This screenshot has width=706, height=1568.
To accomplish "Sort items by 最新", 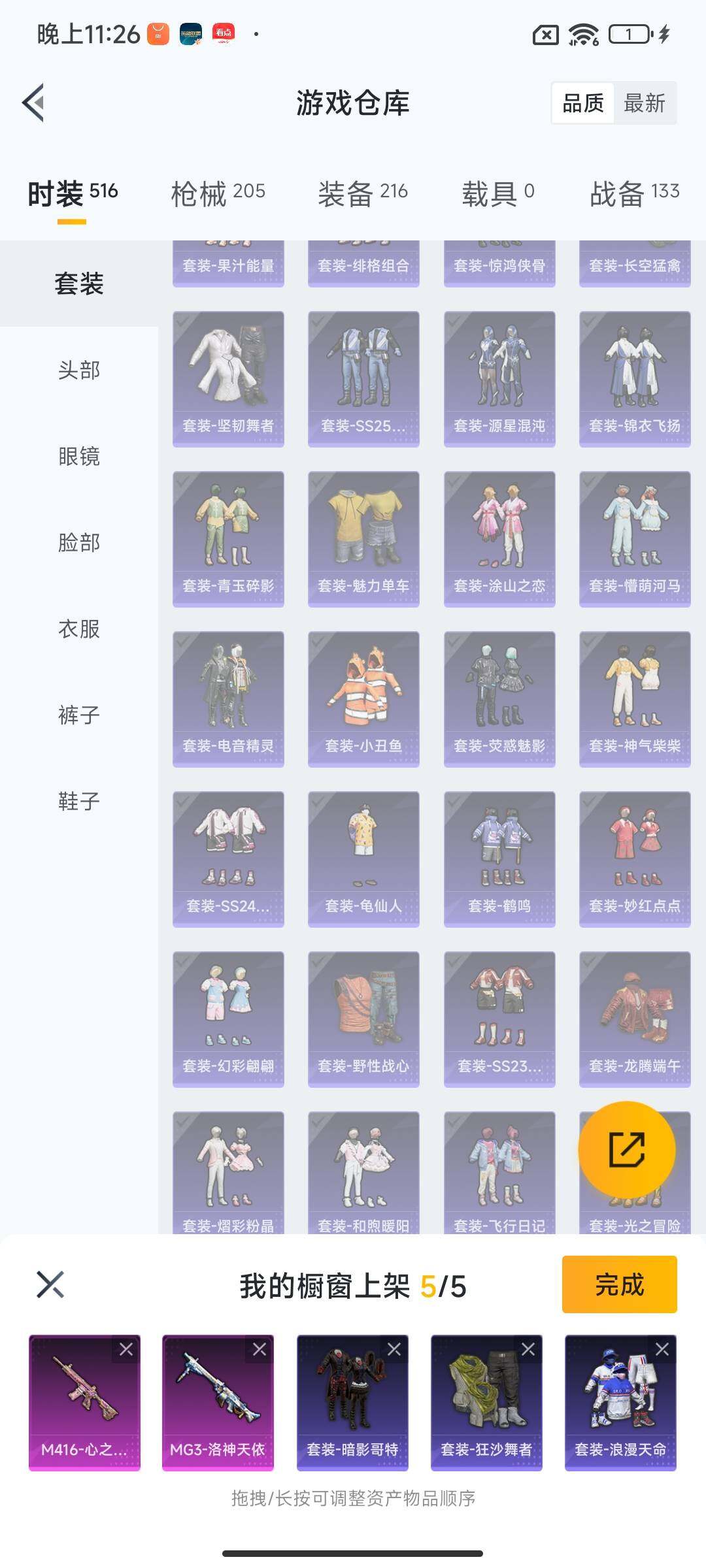I will point(644,103).
